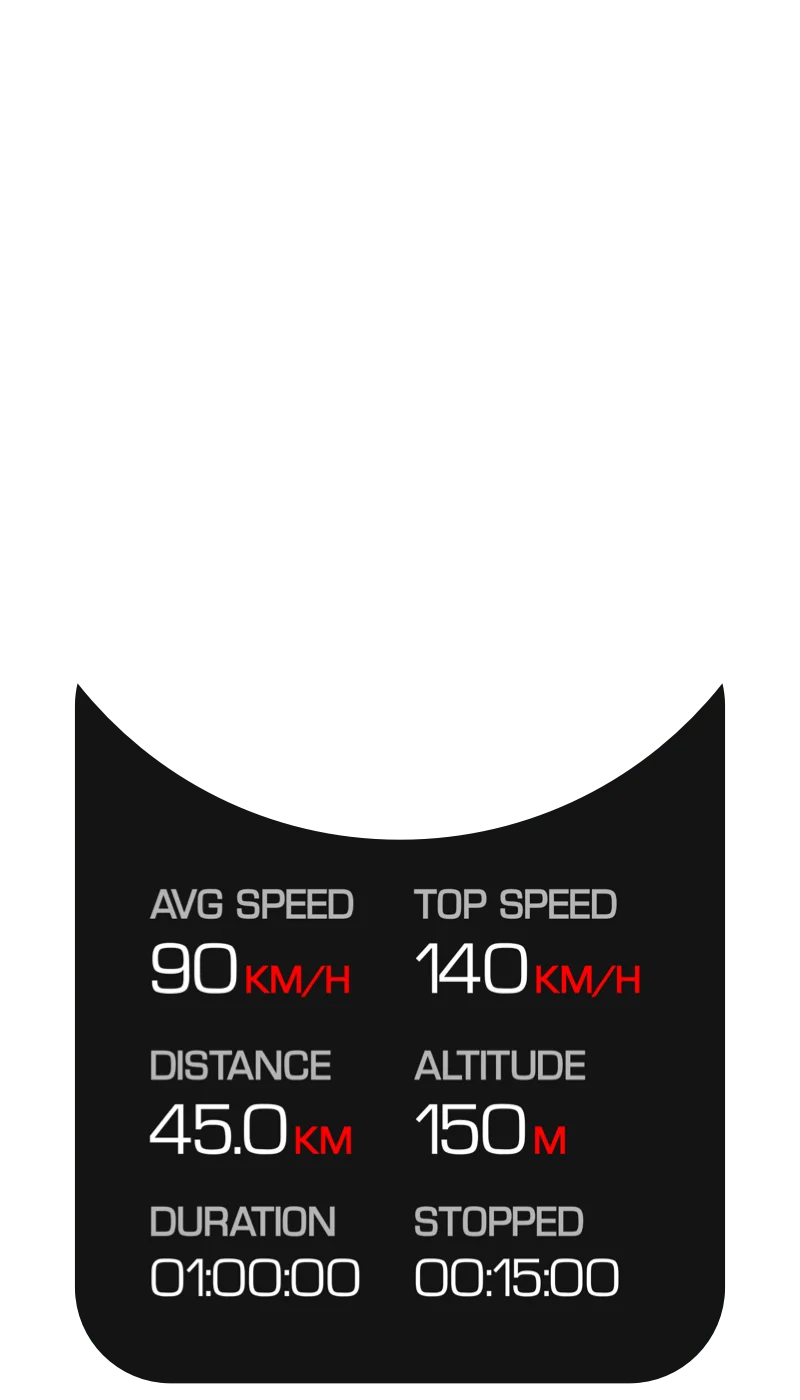
Task: Click between the DURATION and STOPPED columns
Action: pos(385,1250)
